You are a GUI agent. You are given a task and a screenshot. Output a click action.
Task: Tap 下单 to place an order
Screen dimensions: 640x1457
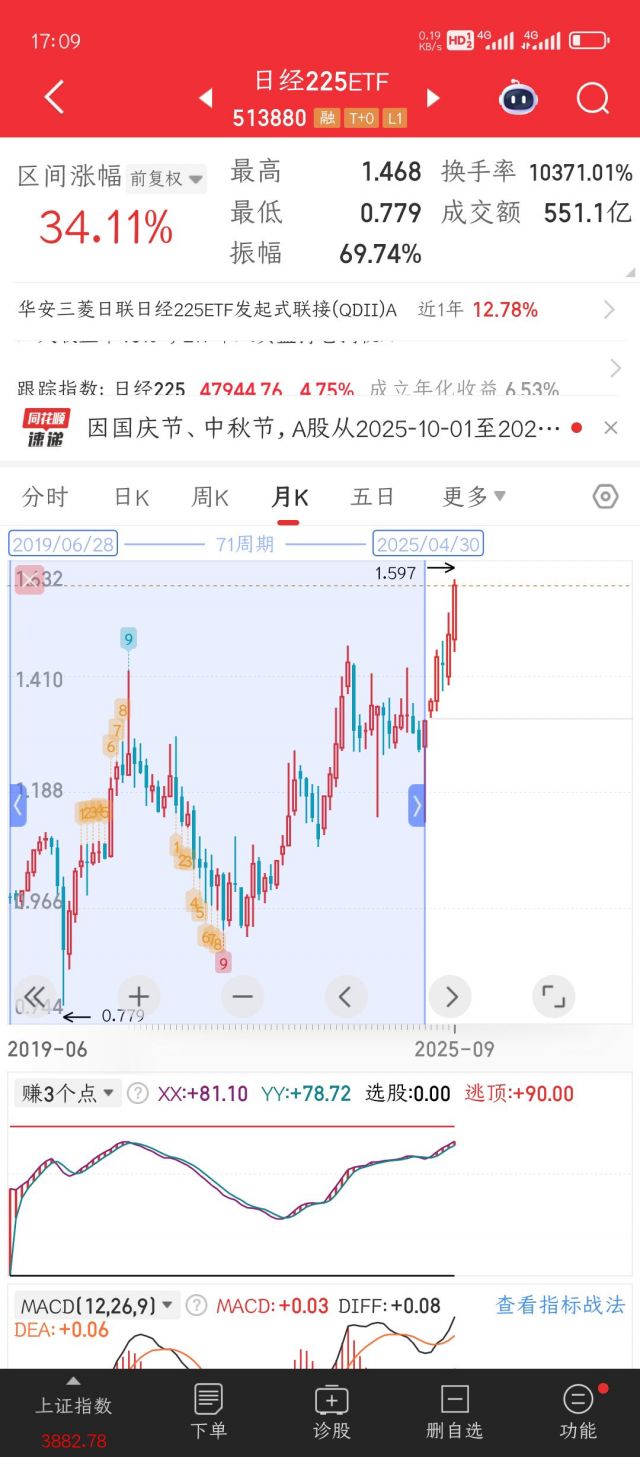pyautogui.click(x=209, y=1411)
